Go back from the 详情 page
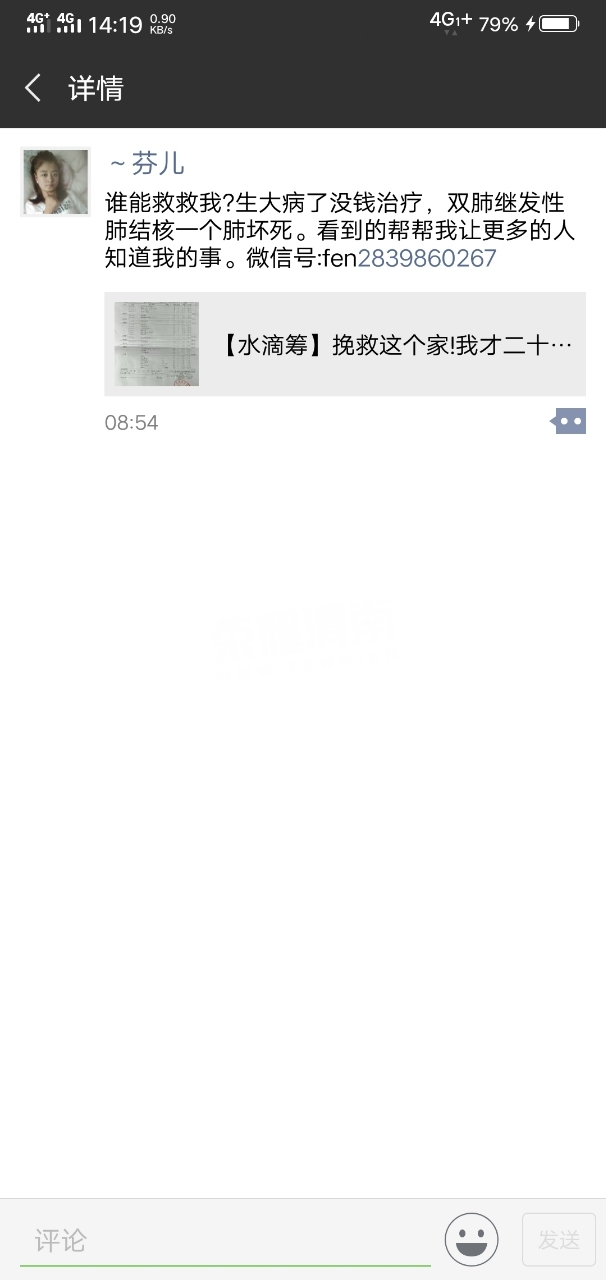This screenshot has height=1280, width=606. point(33,88)
